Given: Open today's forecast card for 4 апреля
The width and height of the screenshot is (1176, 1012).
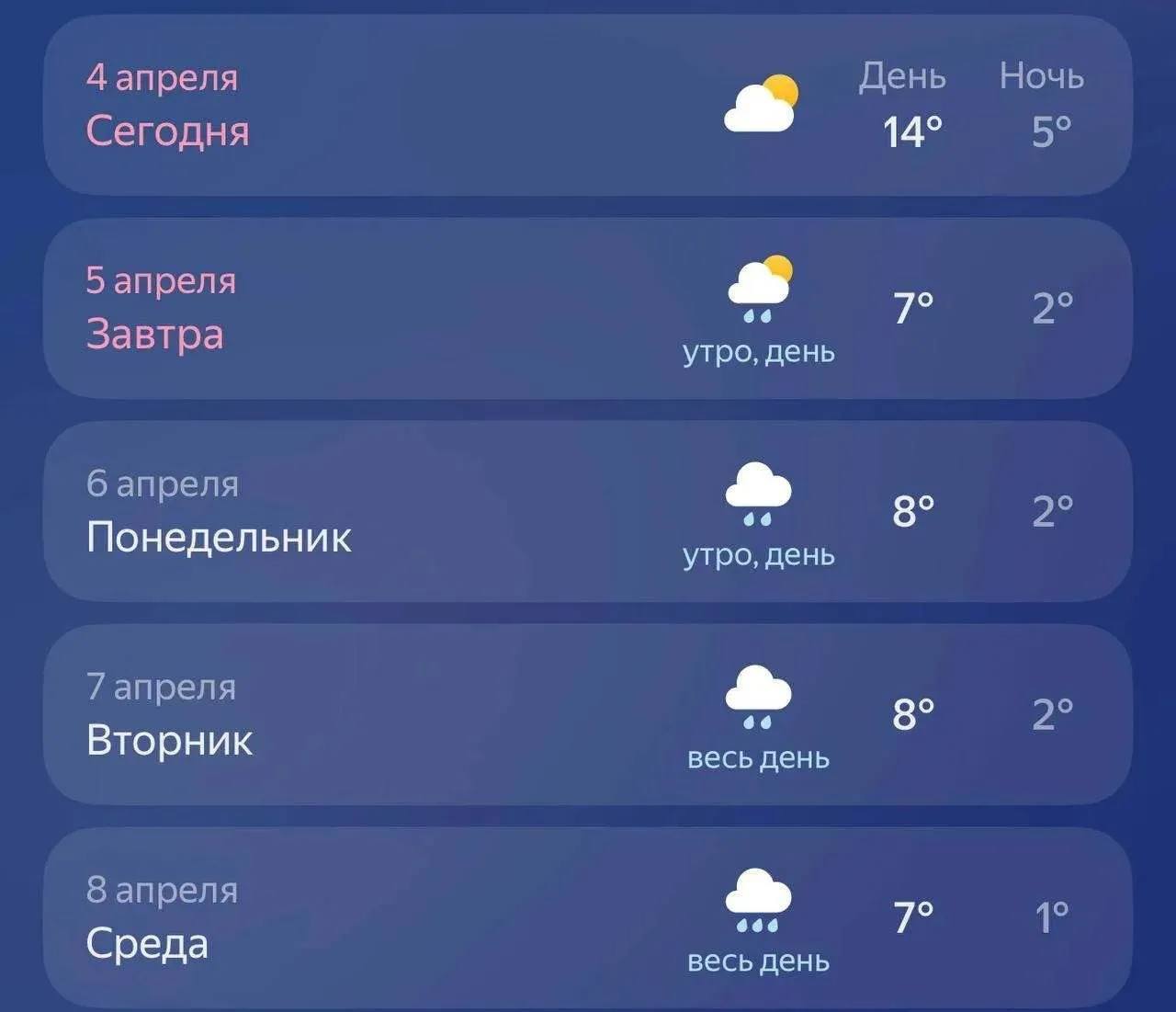Looking at the screenshot, I should coord(588,105).
